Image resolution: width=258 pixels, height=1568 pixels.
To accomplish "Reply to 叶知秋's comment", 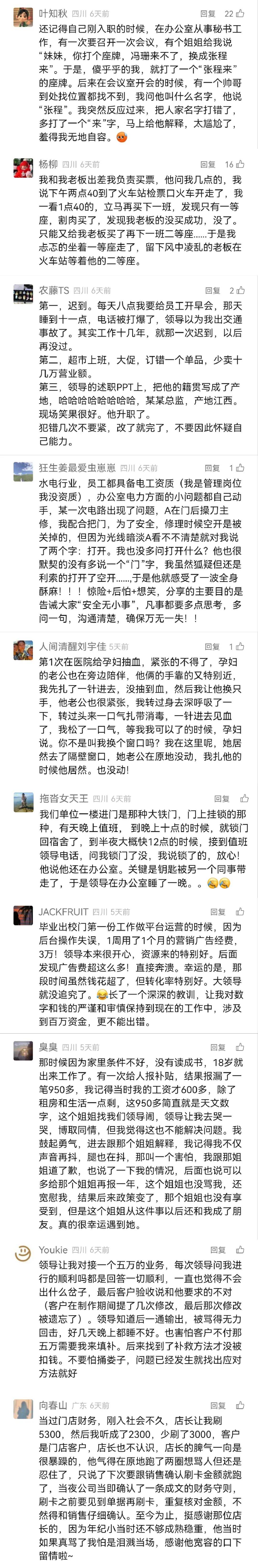I will point(208,13).
